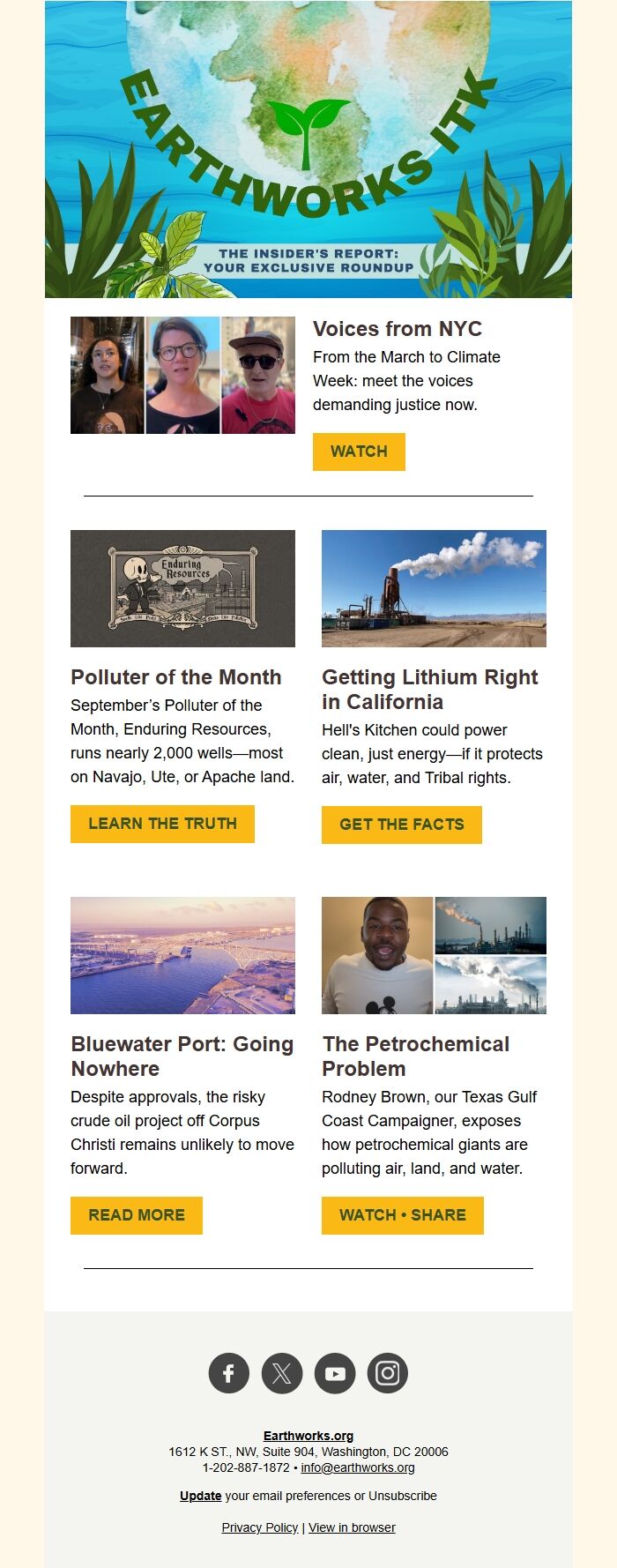Email info@earthworks.org via the link
Screen dimensions: 617x1568
358,1467
